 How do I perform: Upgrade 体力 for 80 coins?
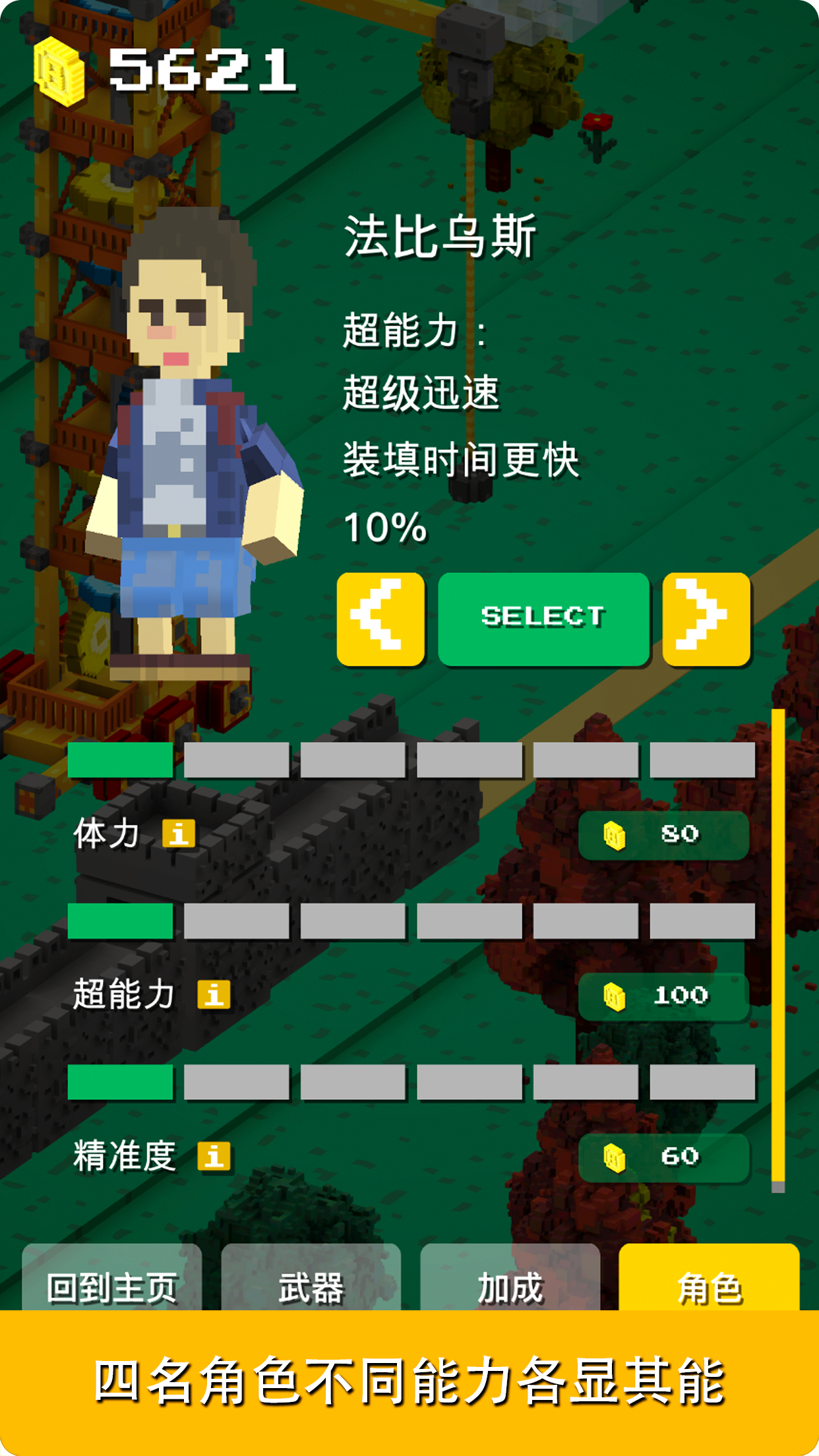click(663, 835)
